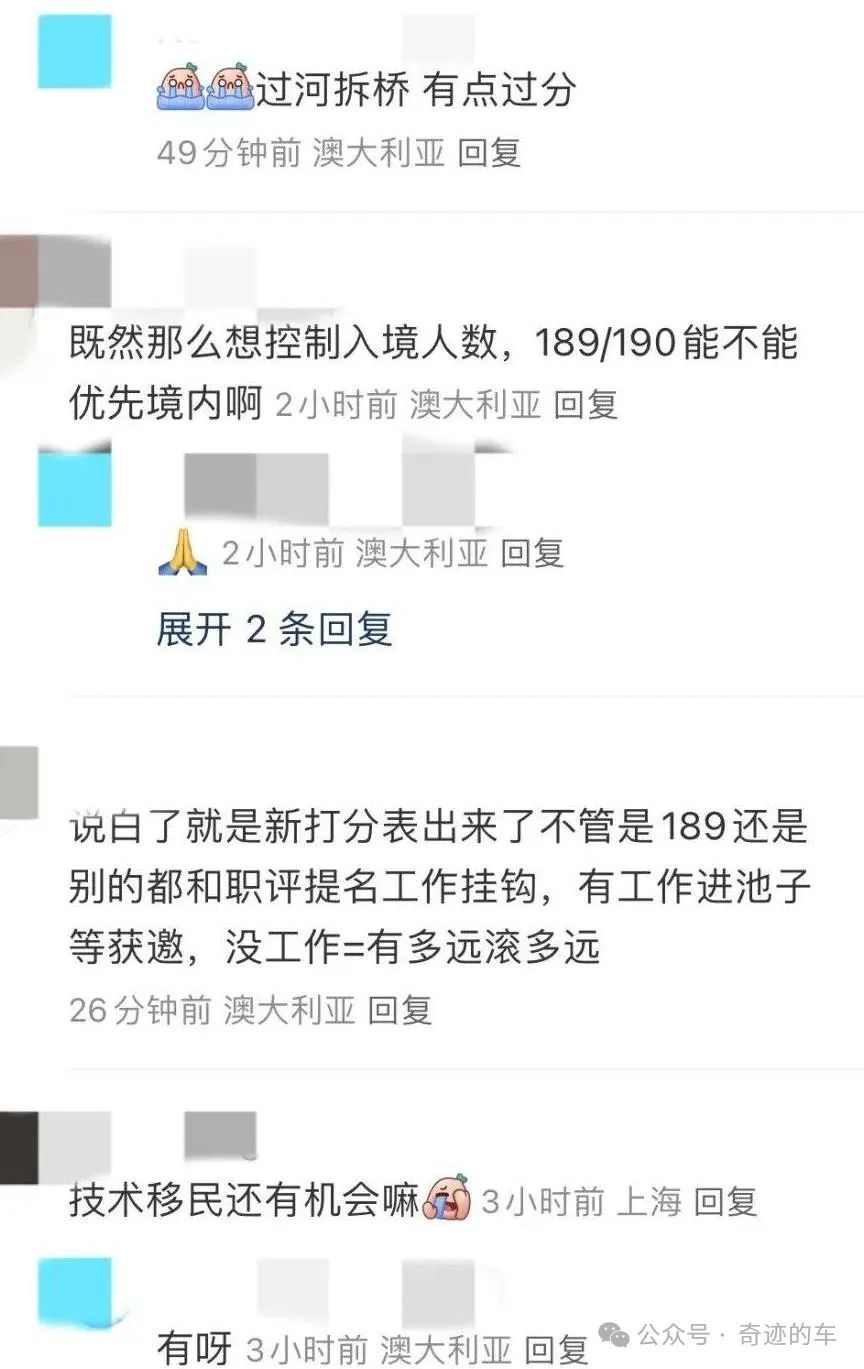Reply to the 过河拆桥 comment
Viewport: 864px width, 1369px height.
(x=489, y=153)
